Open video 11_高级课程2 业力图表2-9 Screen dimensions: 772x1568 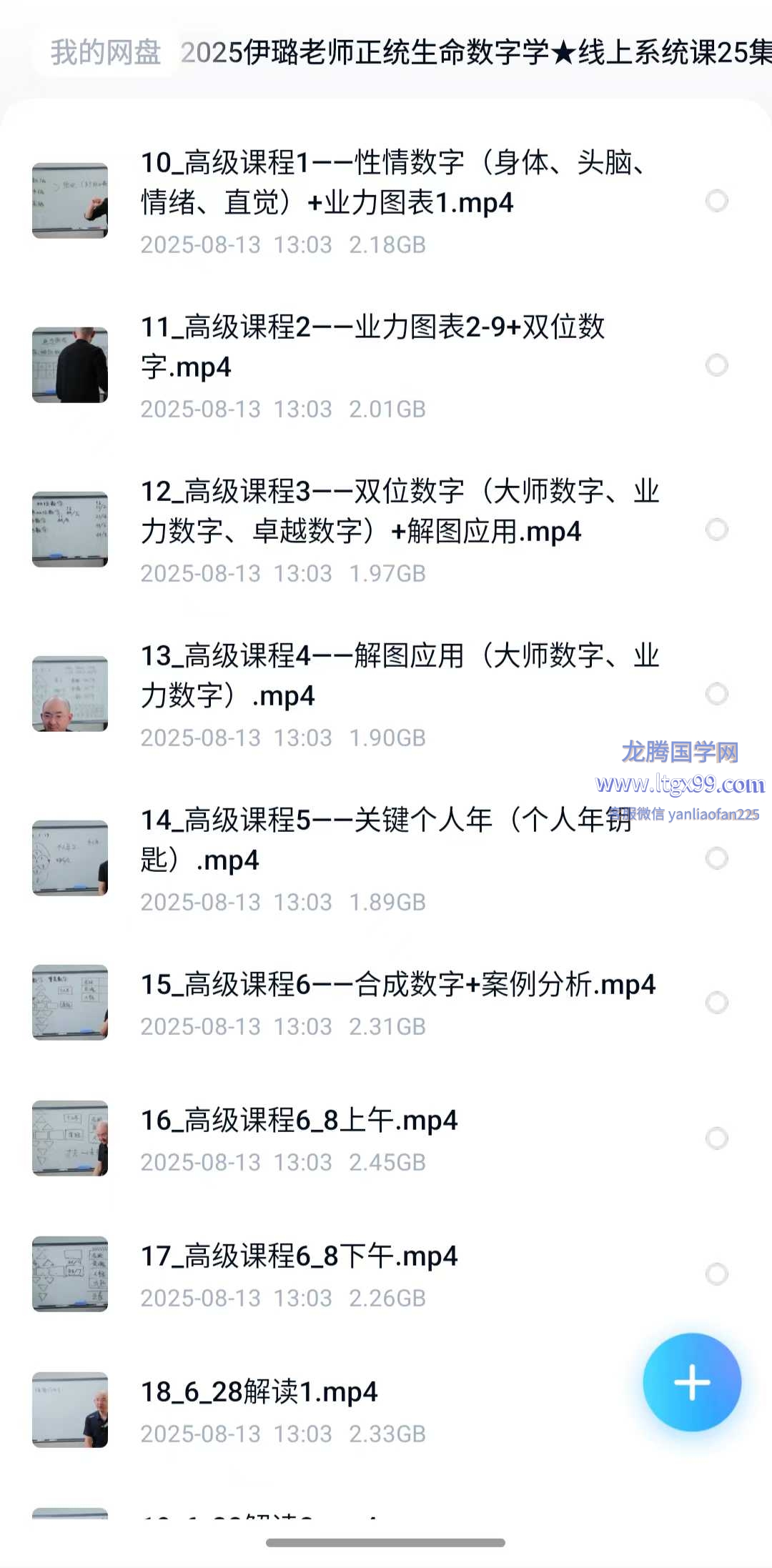(372, 347)
